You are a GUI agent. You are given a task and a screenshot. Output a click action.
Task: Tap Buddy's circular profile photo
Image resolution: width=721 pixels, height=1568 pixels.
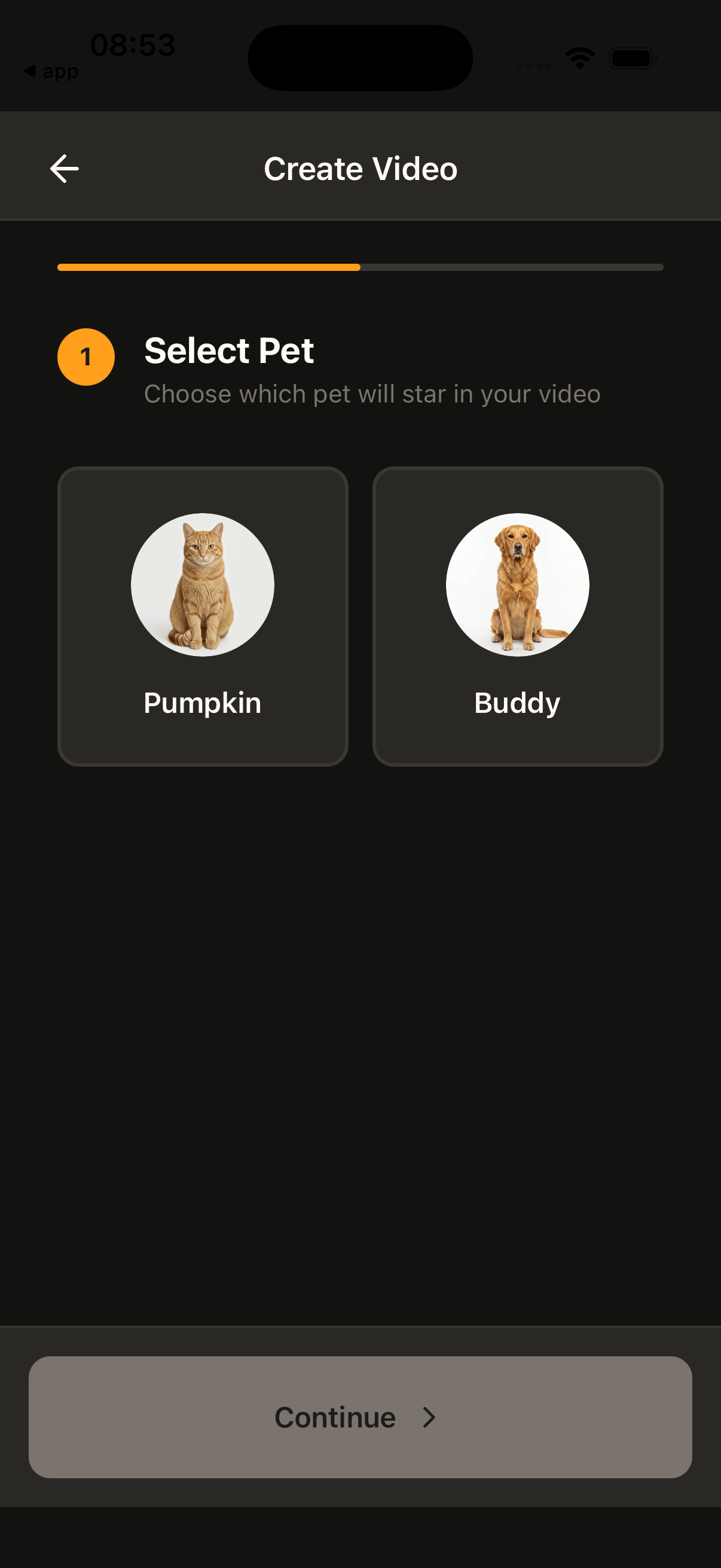(x=518, y=584)
